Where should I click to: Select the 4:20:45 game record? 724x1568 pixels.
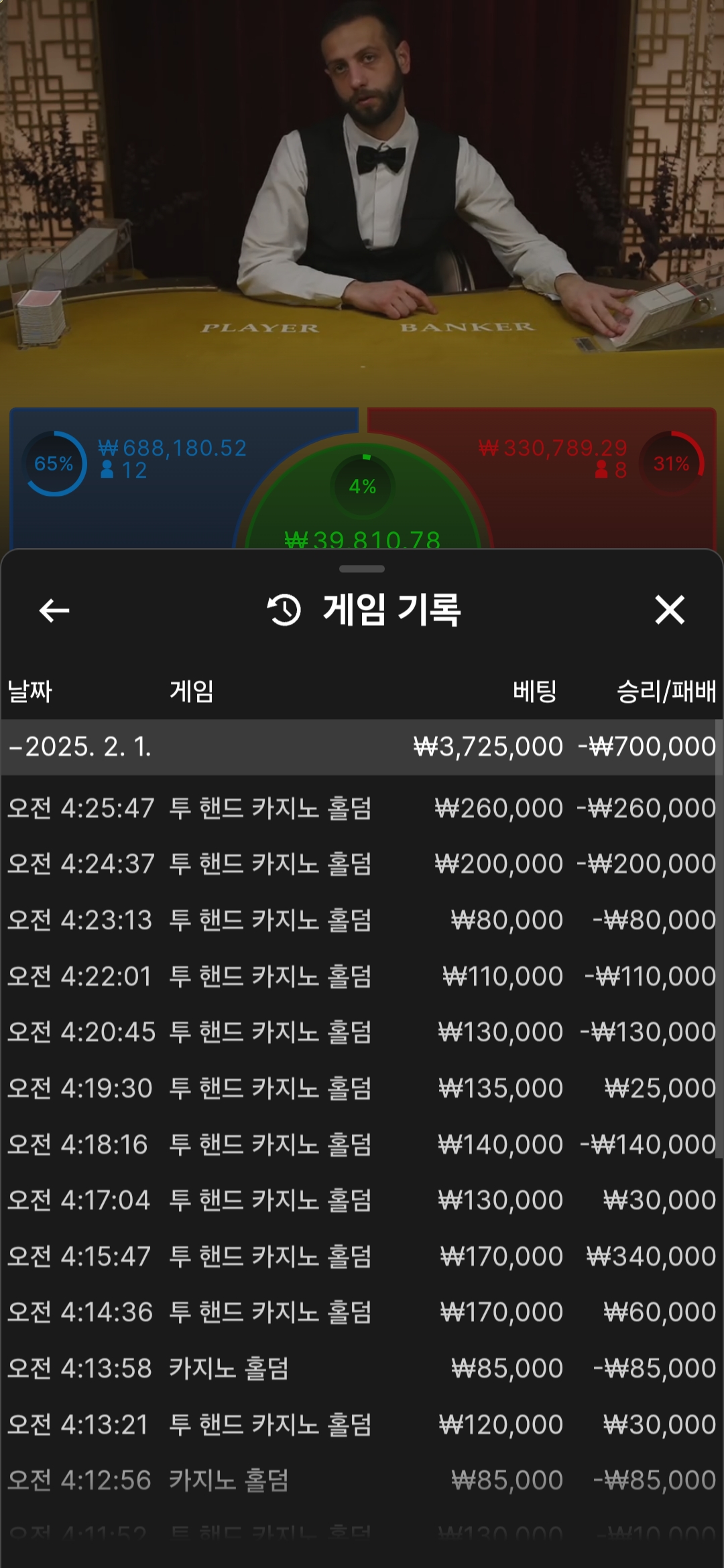pyautogui.click(x=362, y=1032)
